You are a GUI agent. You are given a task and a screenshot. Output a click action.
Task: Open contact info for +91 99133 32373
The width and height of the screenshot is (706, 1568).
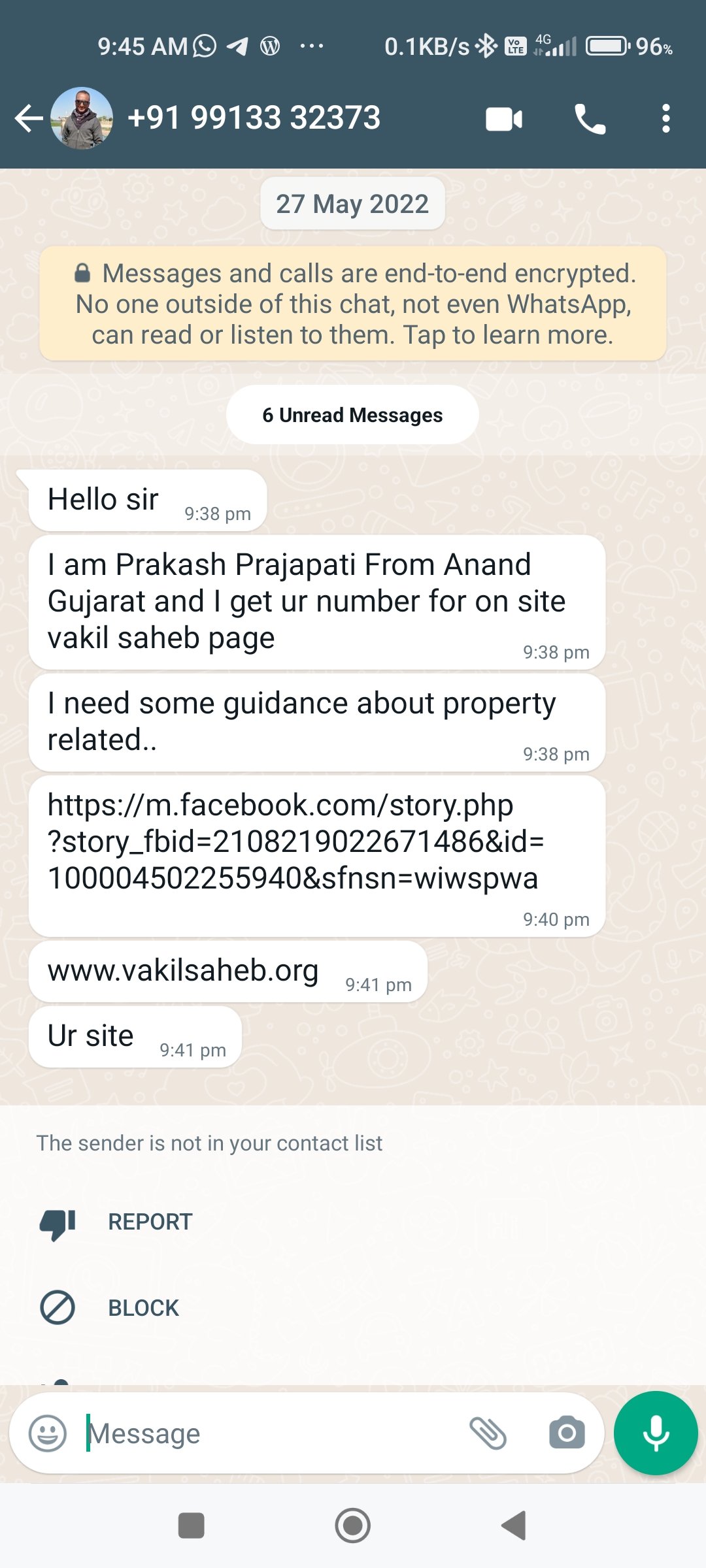click(x=254, y=118)
